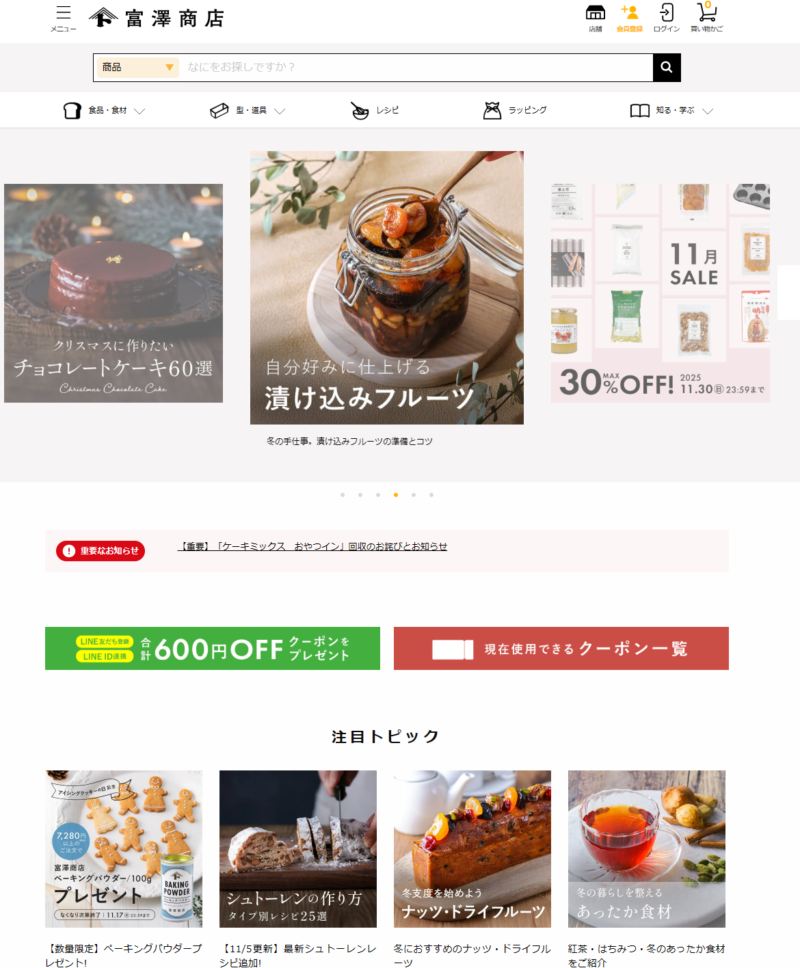Open the ログイン login page
Screen dimensions: 800x968
(x=666, y=17)
